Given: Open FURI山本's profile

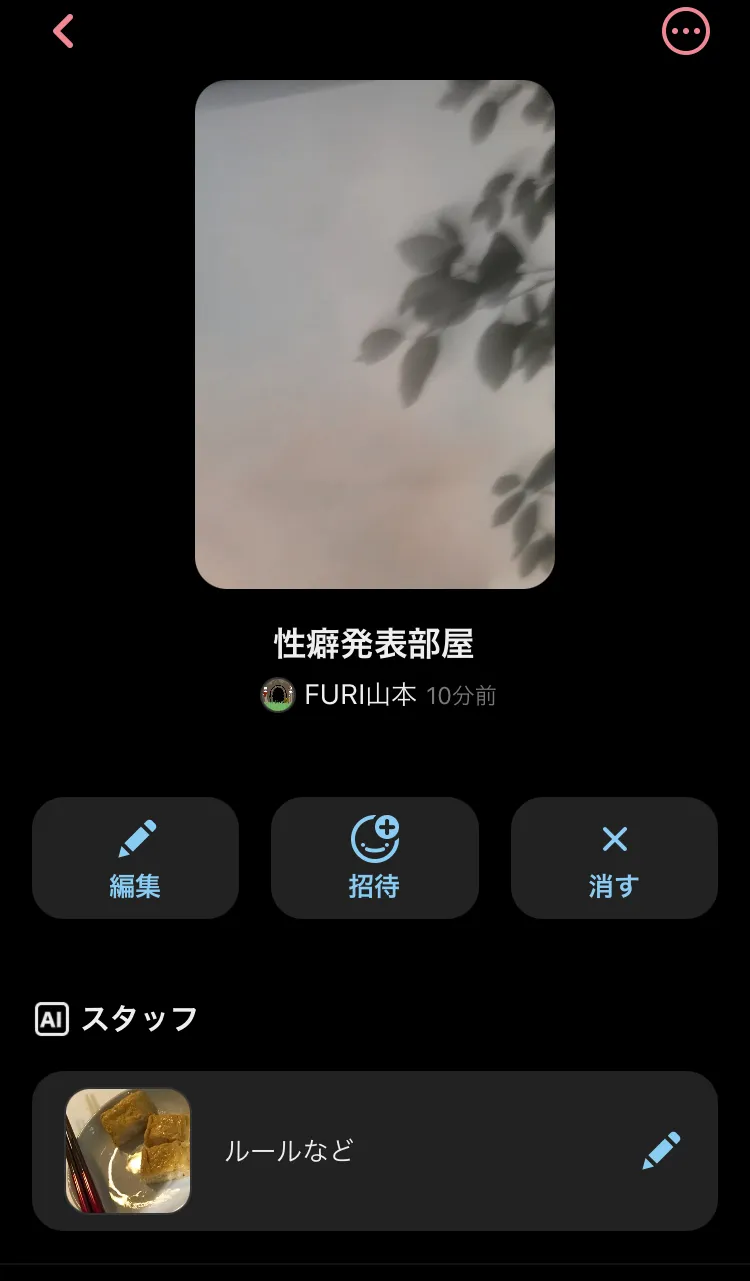Looking at the screenshot, I should coord(339,695).
